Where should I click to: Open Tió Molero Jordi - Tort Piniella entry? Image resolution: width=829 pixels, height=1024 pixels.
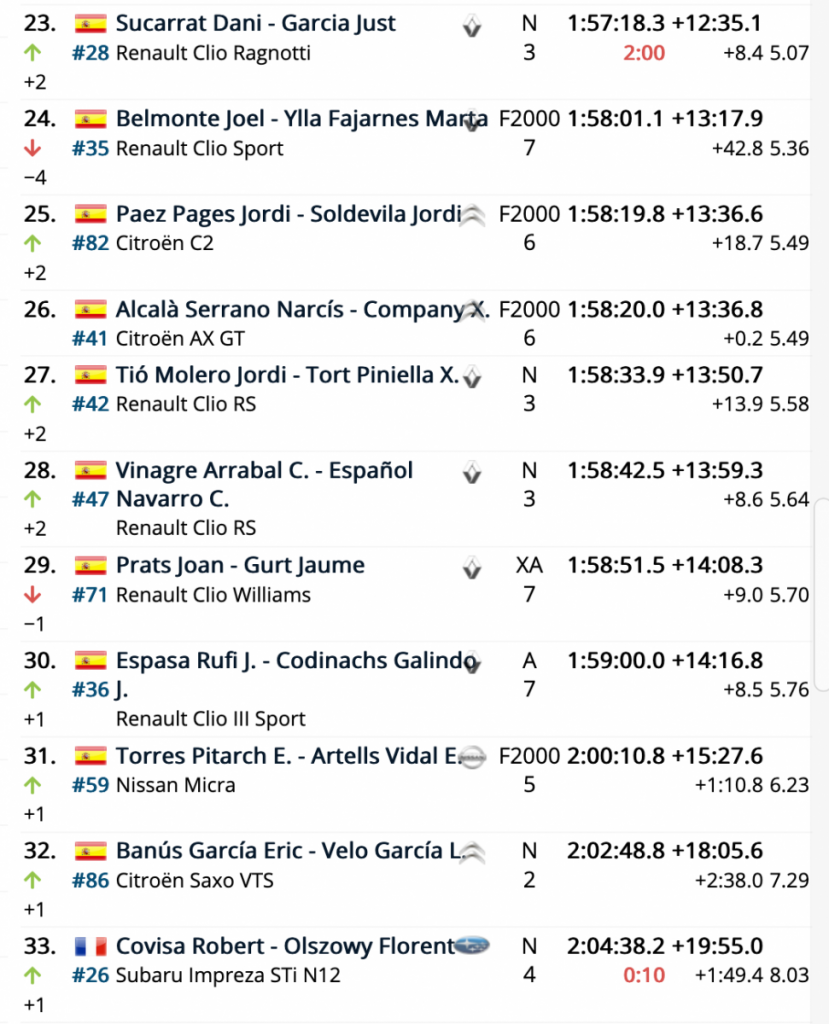(287, 375)
